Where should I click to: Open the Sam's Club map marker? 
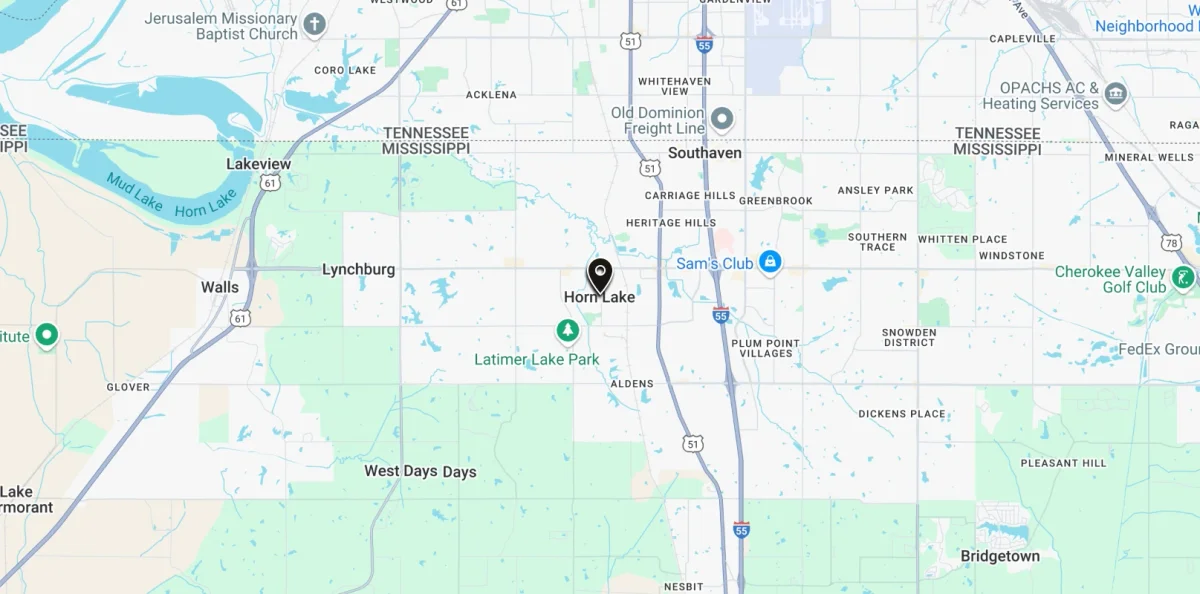[769, 262]
